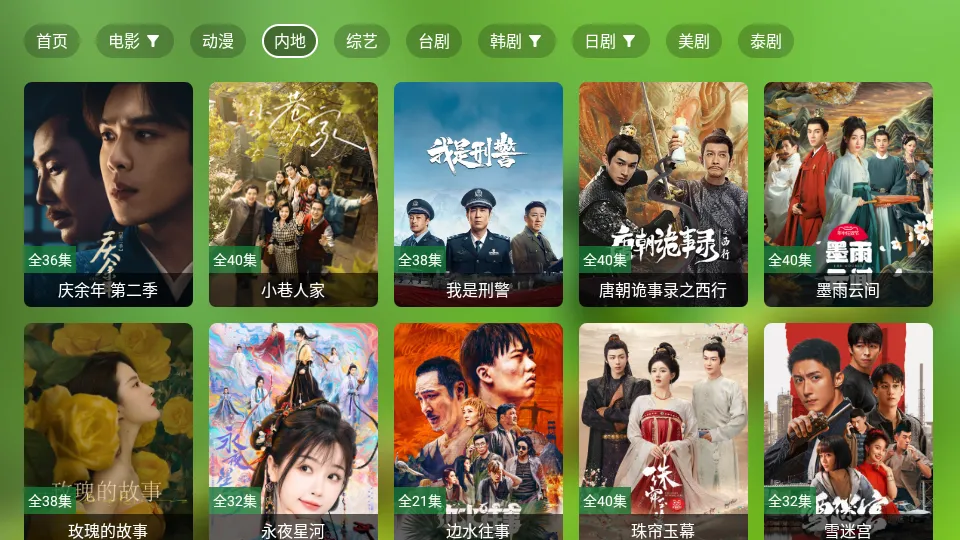Tap the selected 内地 tab
The width and height of the screenshot is (960, 540).
pos(290,41)
